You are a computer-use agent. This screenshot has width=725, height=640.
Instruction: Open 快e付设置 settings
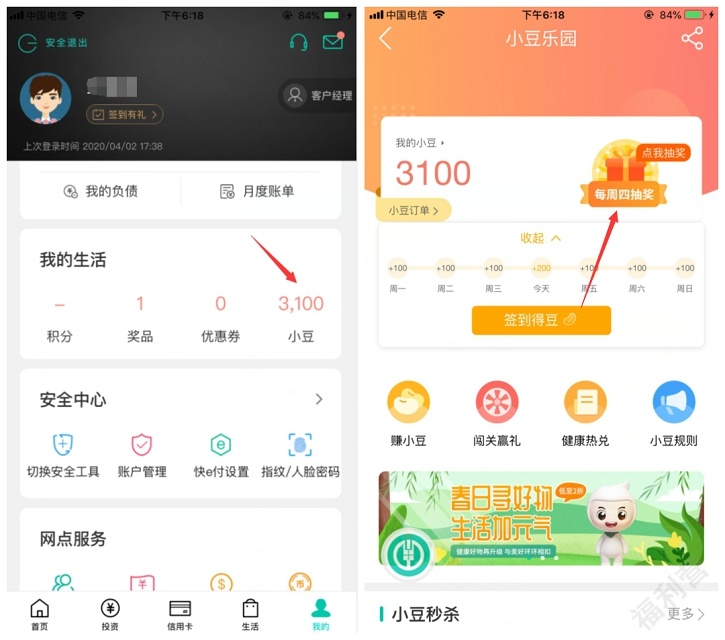221,455
